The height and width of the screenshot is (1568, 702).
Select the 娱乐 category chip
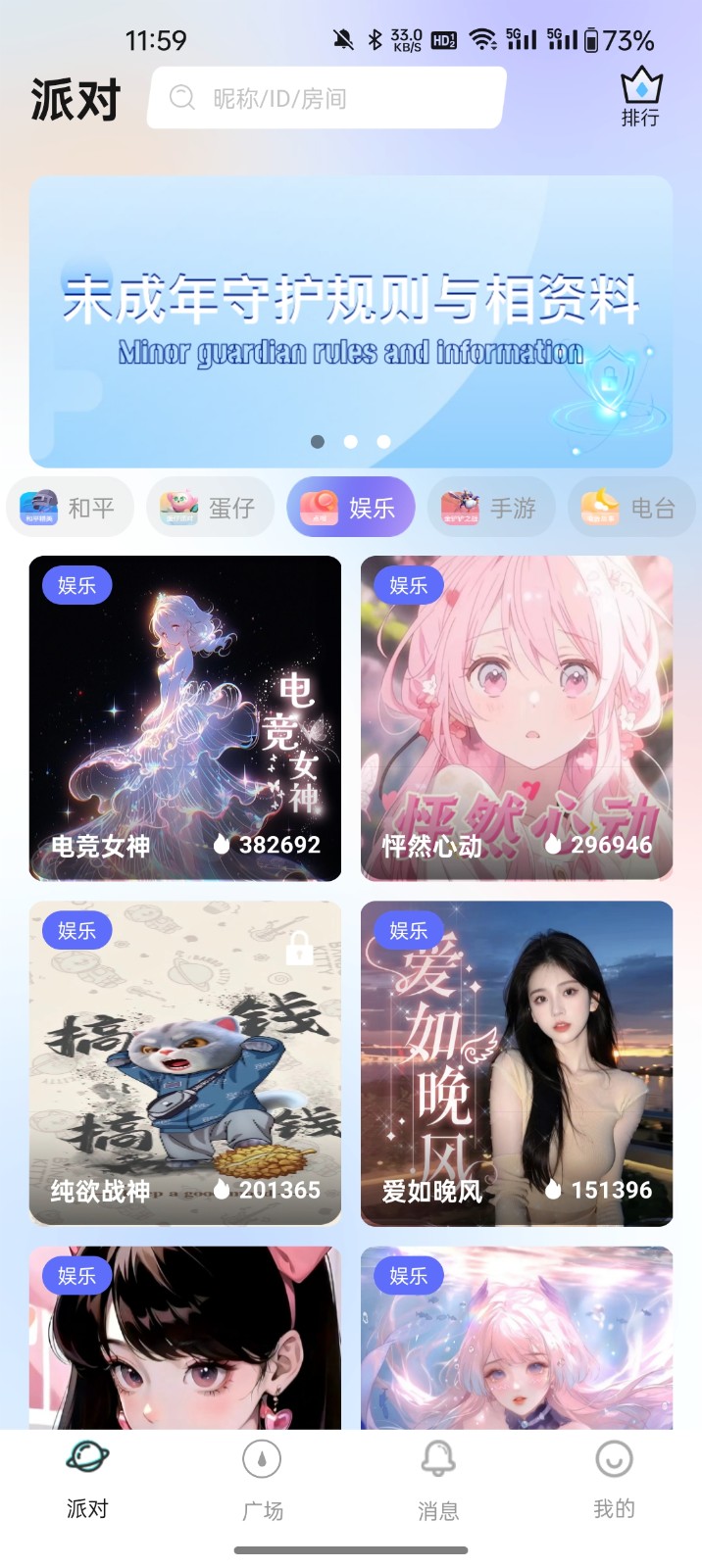click(351, 508)
